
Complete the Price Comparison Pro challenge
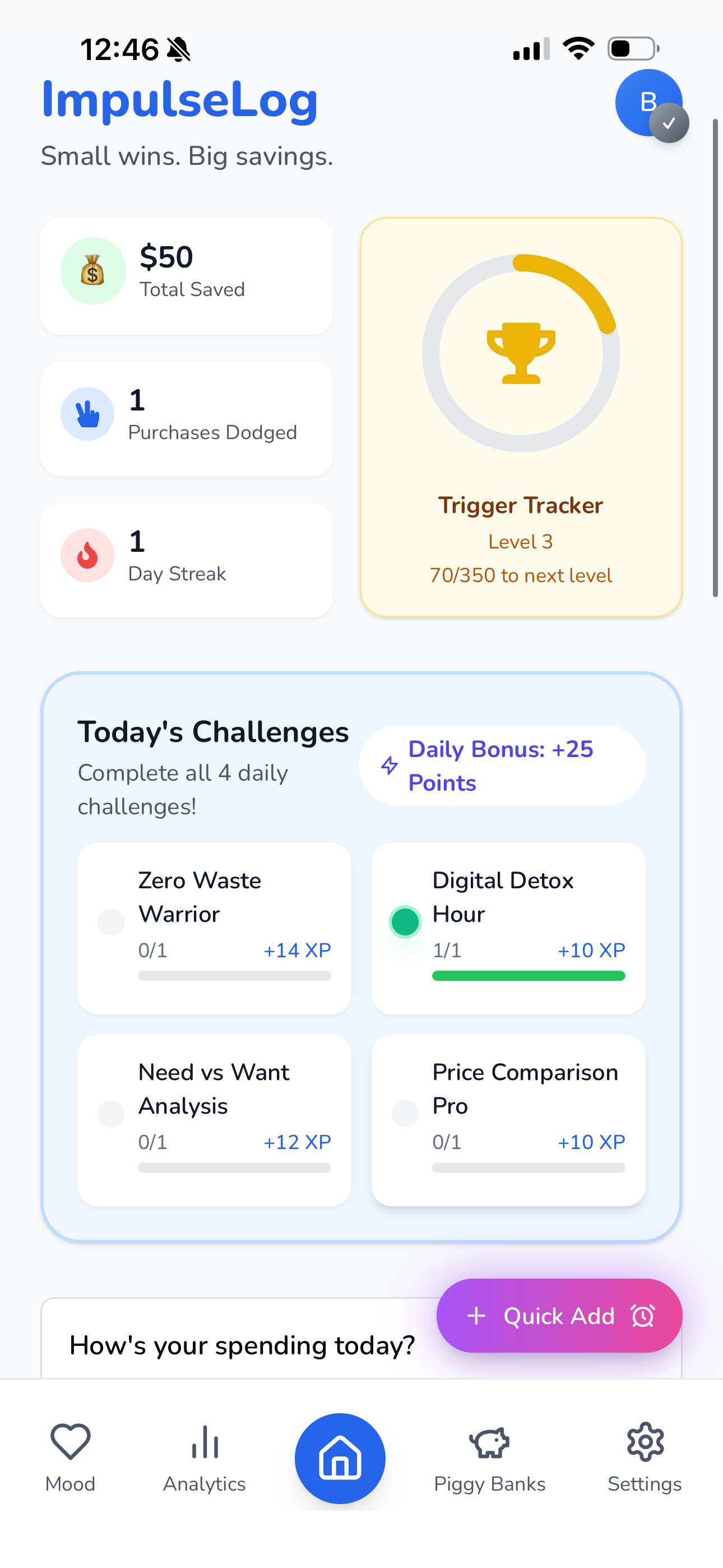coord(405,1113)
